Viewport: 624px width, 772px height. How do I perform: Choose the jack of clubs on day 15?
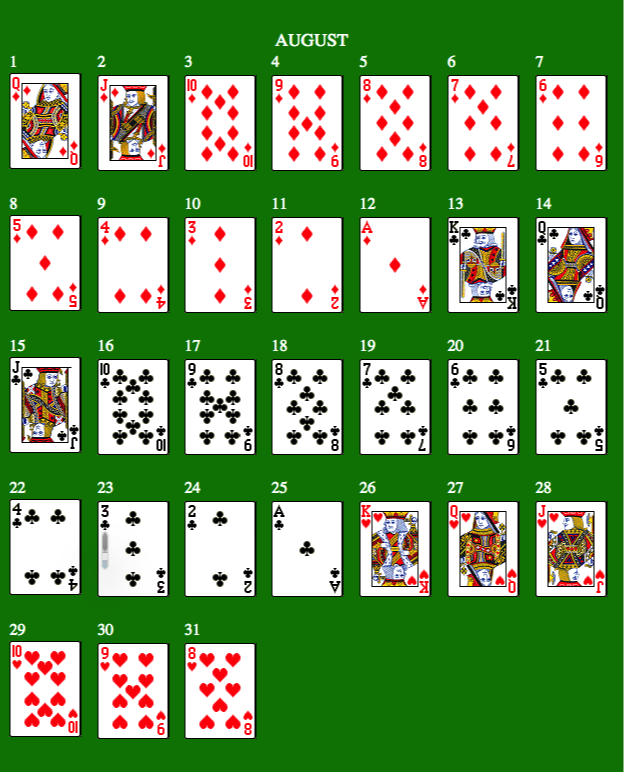click(45, 406)
